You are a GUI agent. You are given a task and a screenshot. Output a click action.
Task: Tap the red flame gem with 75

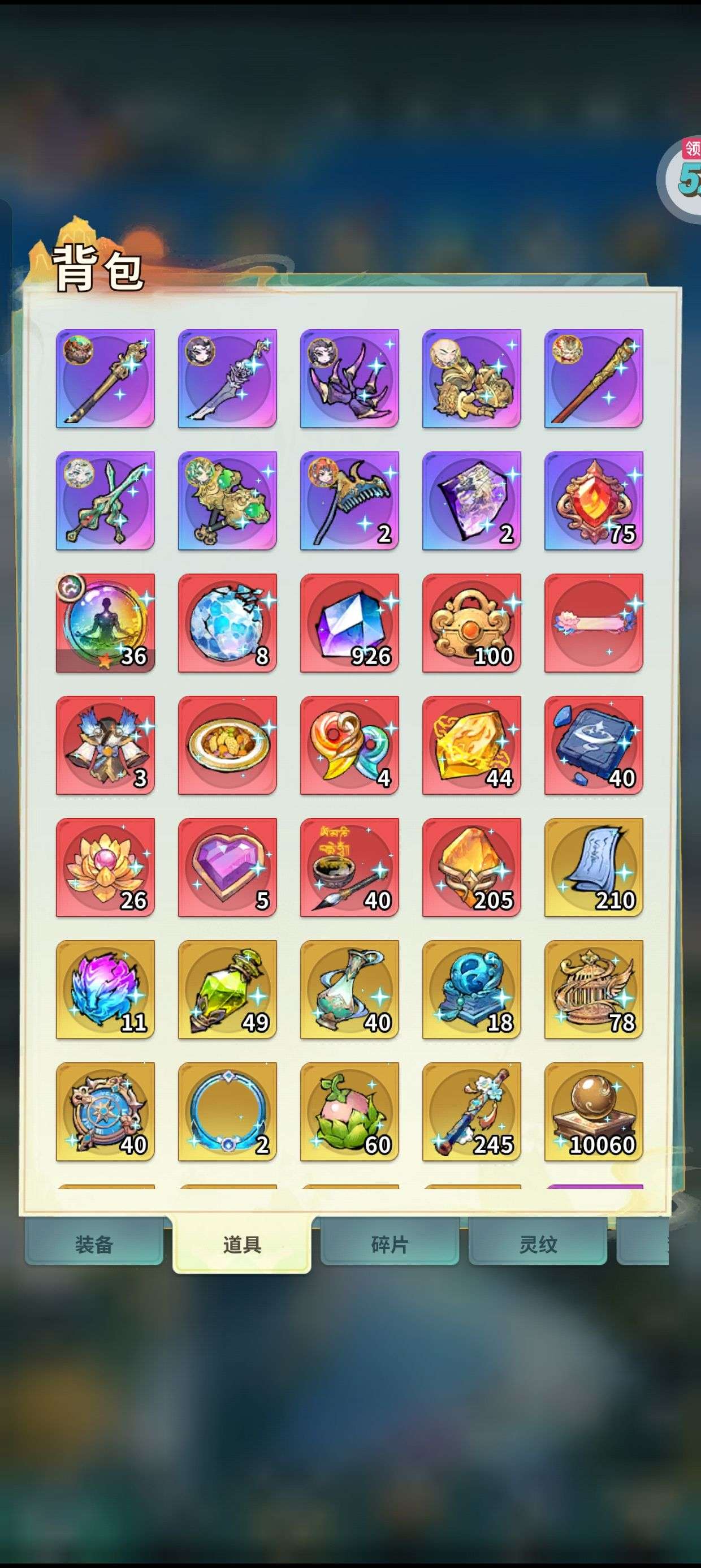pyautogui.click(x=594, y=501)
